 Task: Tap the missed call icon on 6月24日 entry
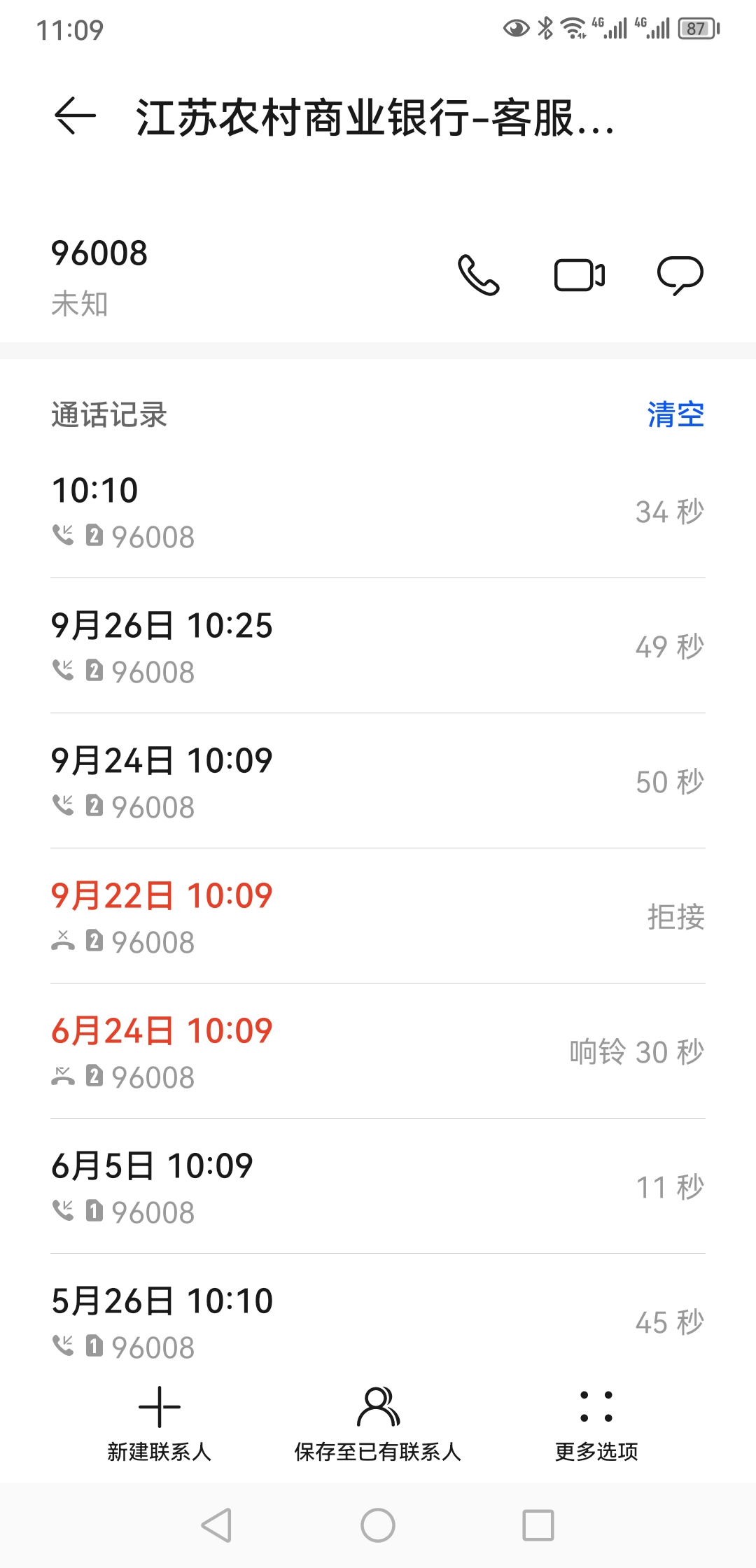click(62, 1077)
